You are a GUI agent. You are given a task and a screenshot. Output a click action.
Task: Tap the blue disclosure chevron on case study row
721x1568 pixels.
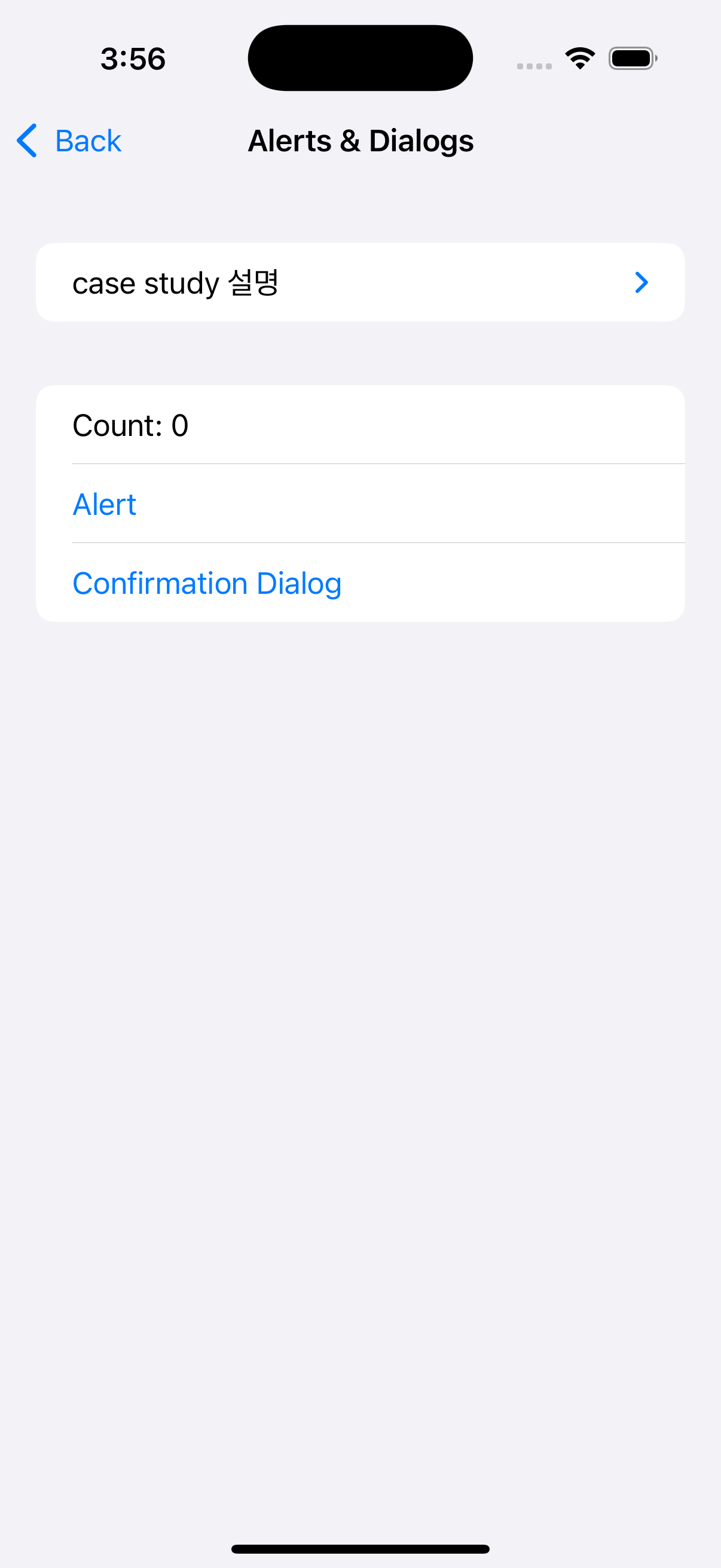(641, 282)
